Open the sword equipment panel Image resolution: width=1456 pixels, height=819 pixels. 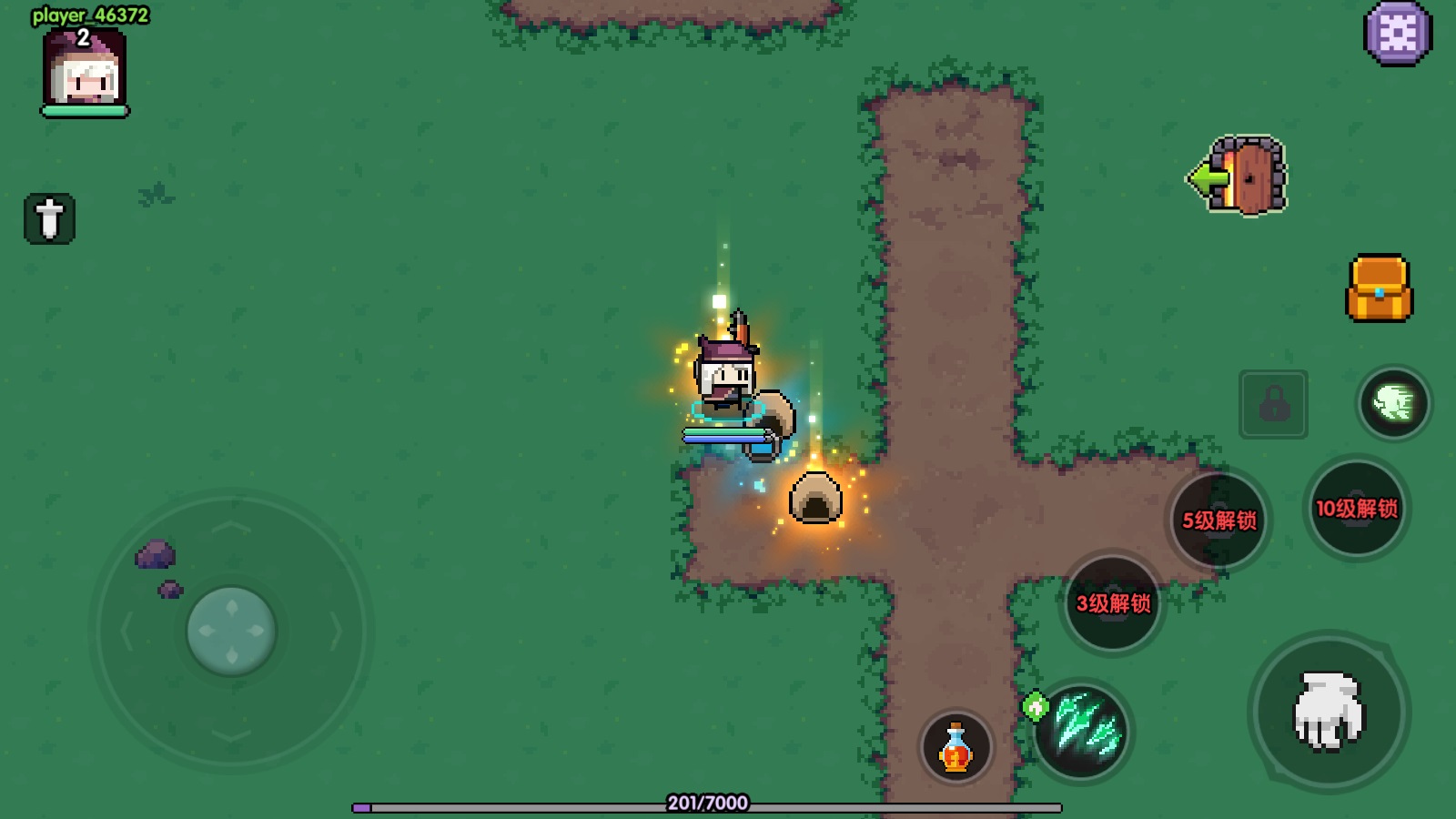(49, 218)
